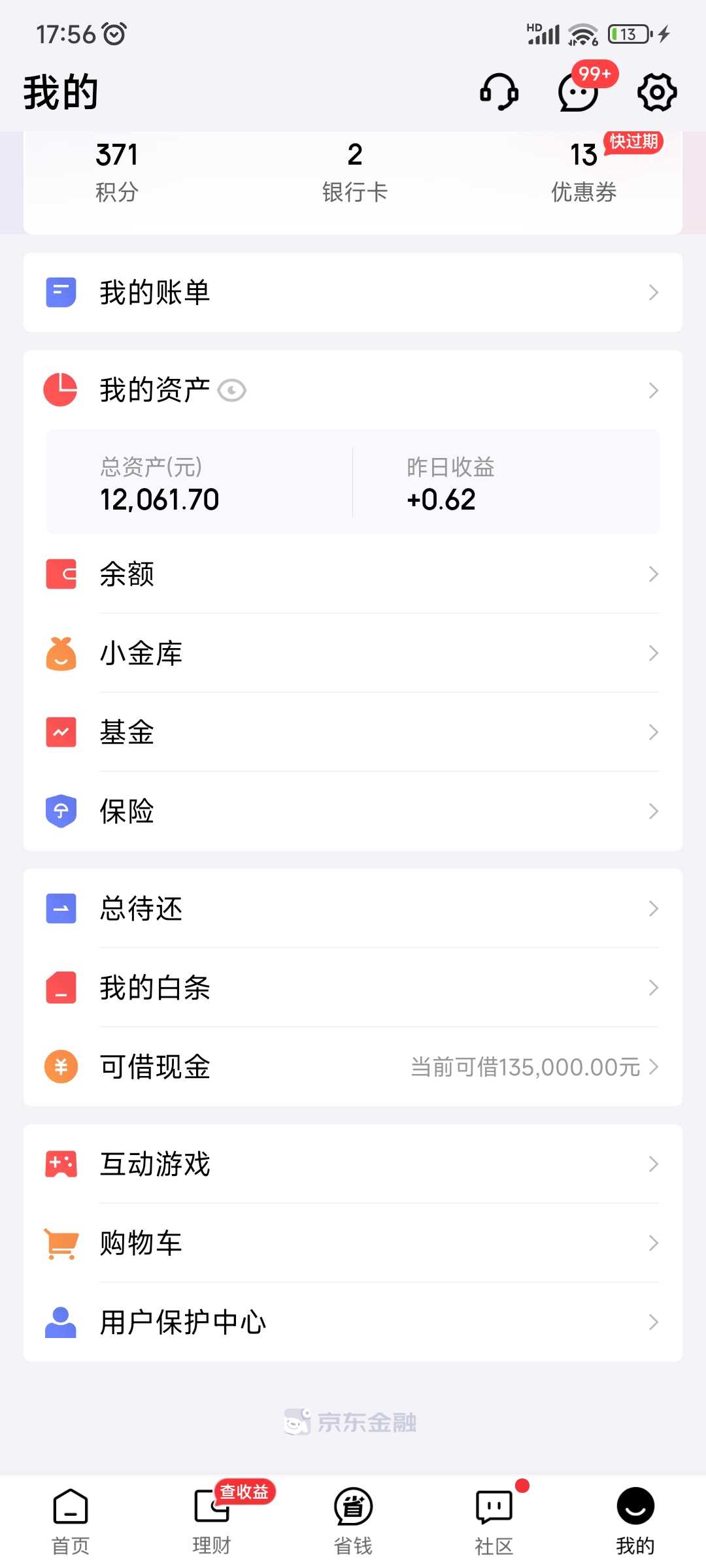Viewport: 706px width, 1568px height.
Task: Open 我的账单 row
Action: coord(353,293)
